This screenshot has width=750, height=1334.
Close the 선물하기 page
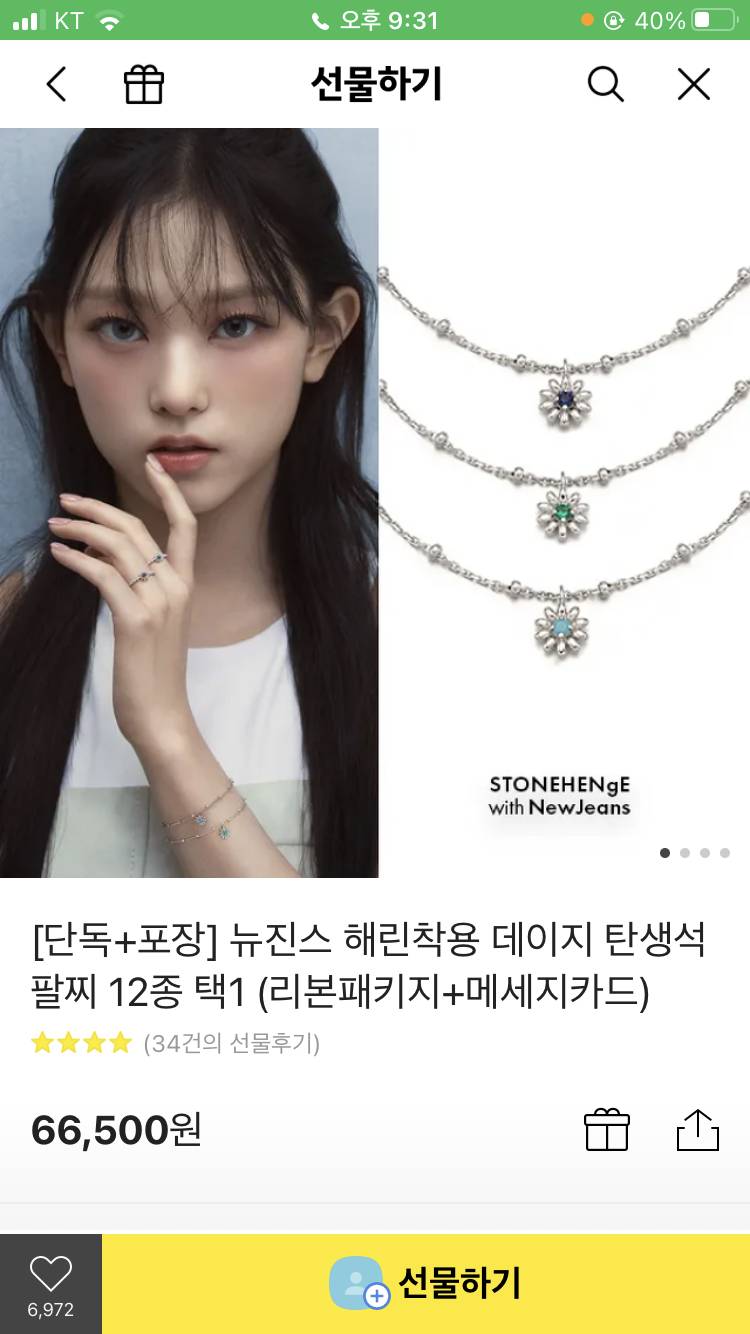coord(693,84)
